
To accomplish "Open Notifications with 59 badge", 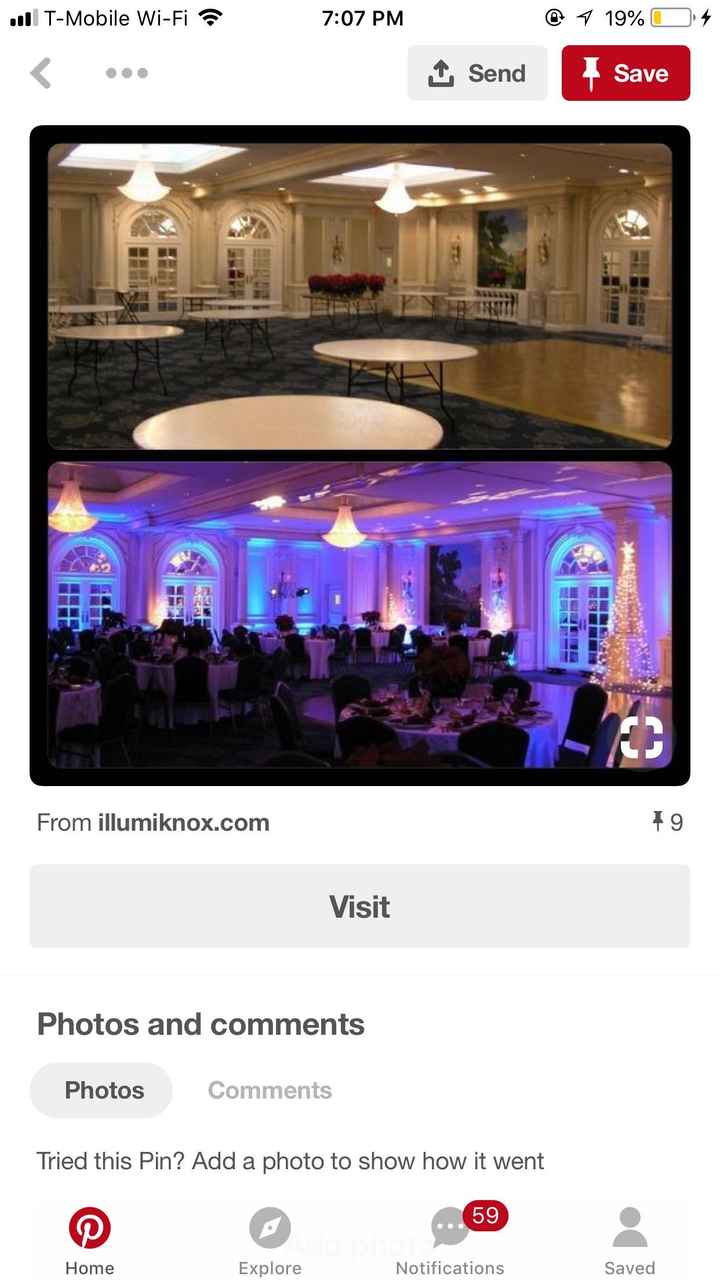I will click(450, 1241).
